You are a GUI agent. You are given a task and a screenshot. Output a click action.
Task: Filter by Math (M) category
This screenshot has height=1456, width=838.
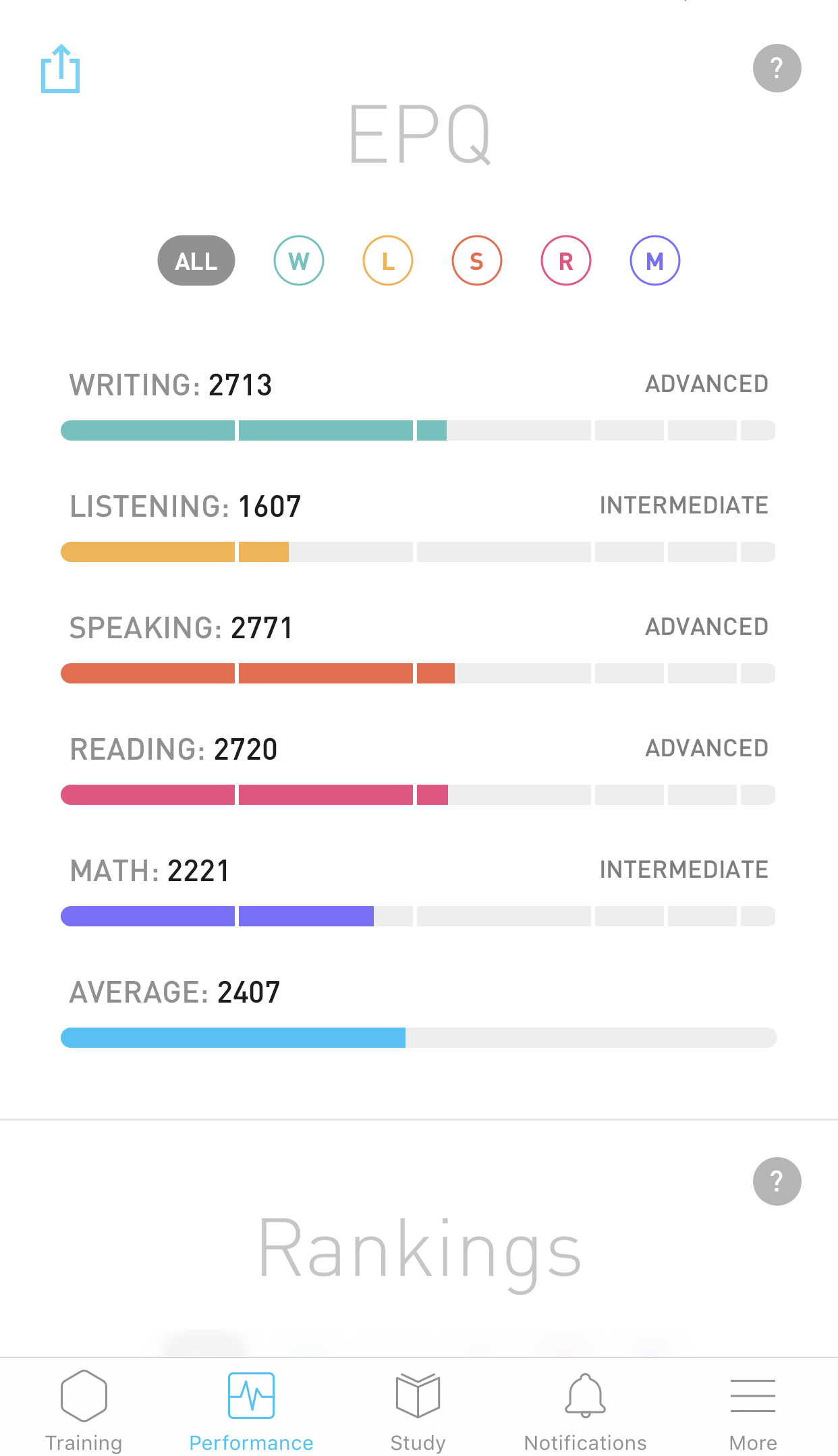click(655, 260)
